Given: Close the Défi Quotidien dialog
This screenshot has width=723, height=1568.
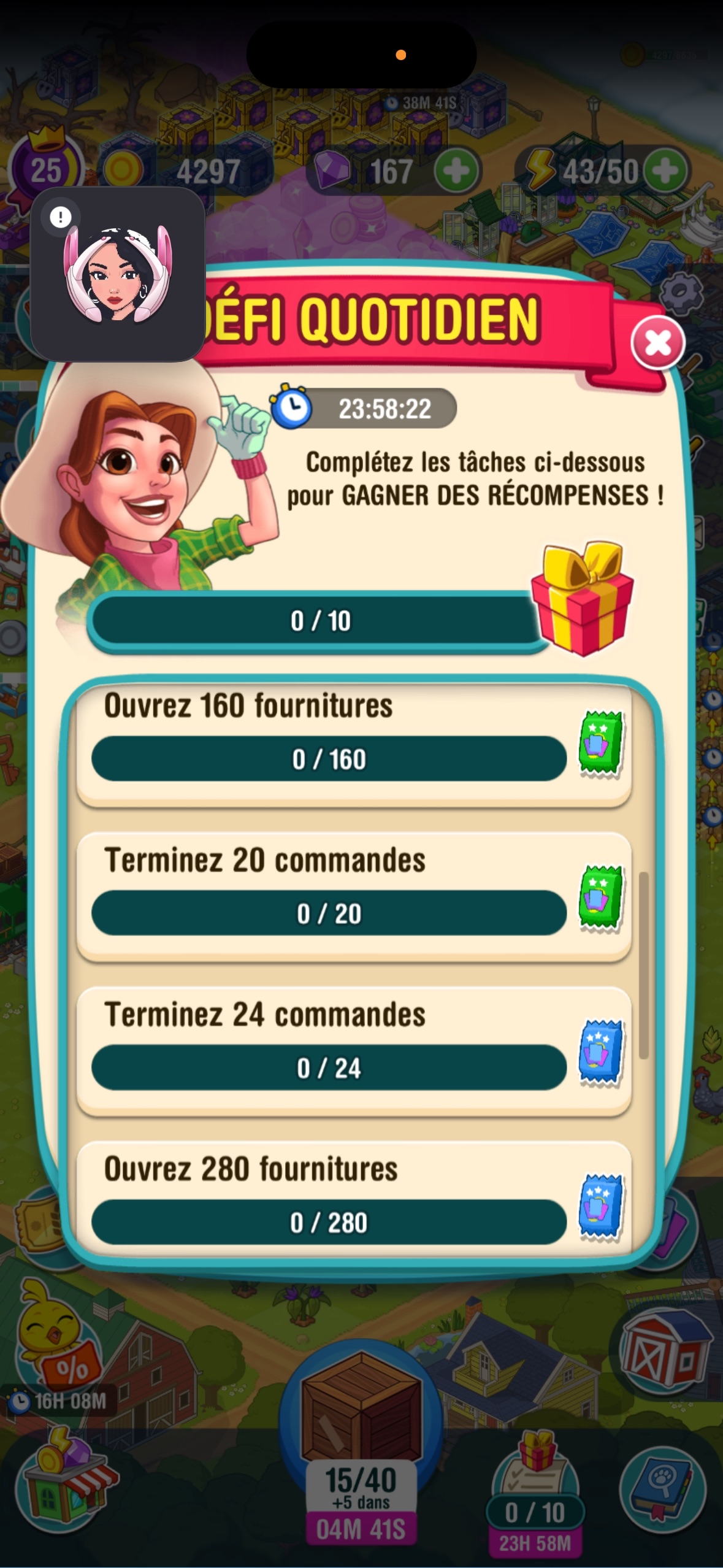Looking at the screenshot, I should coord(657,343).
